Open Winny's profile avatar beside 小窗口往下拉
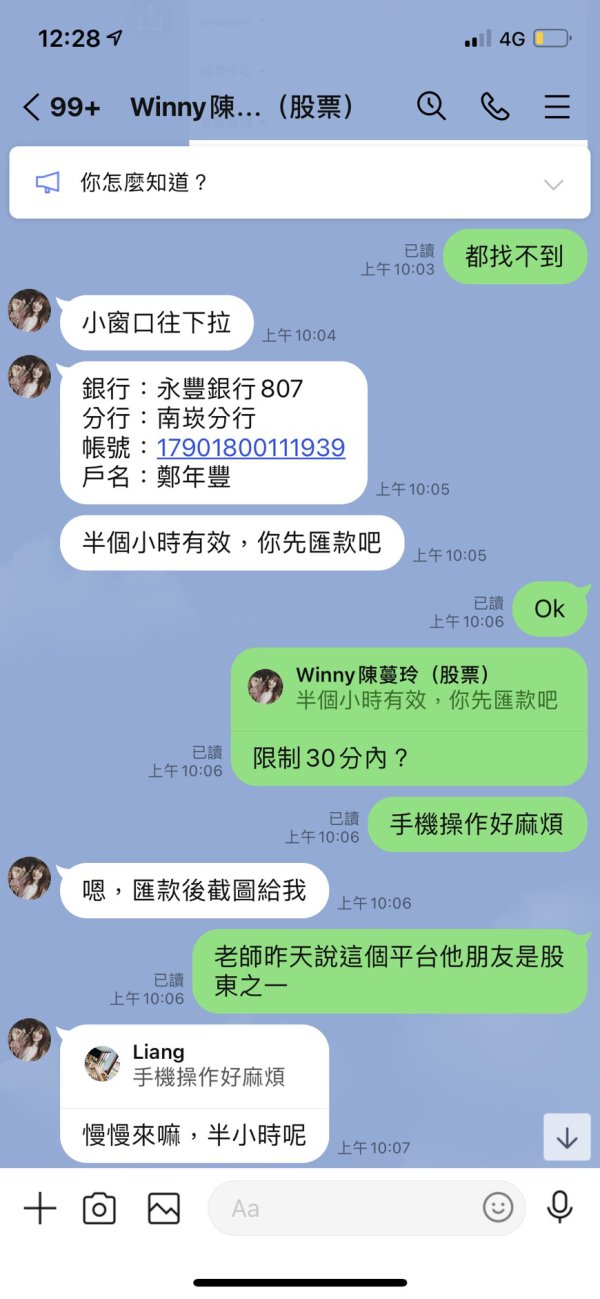This screenshot has height=1299, width=600. click(29, 310)
